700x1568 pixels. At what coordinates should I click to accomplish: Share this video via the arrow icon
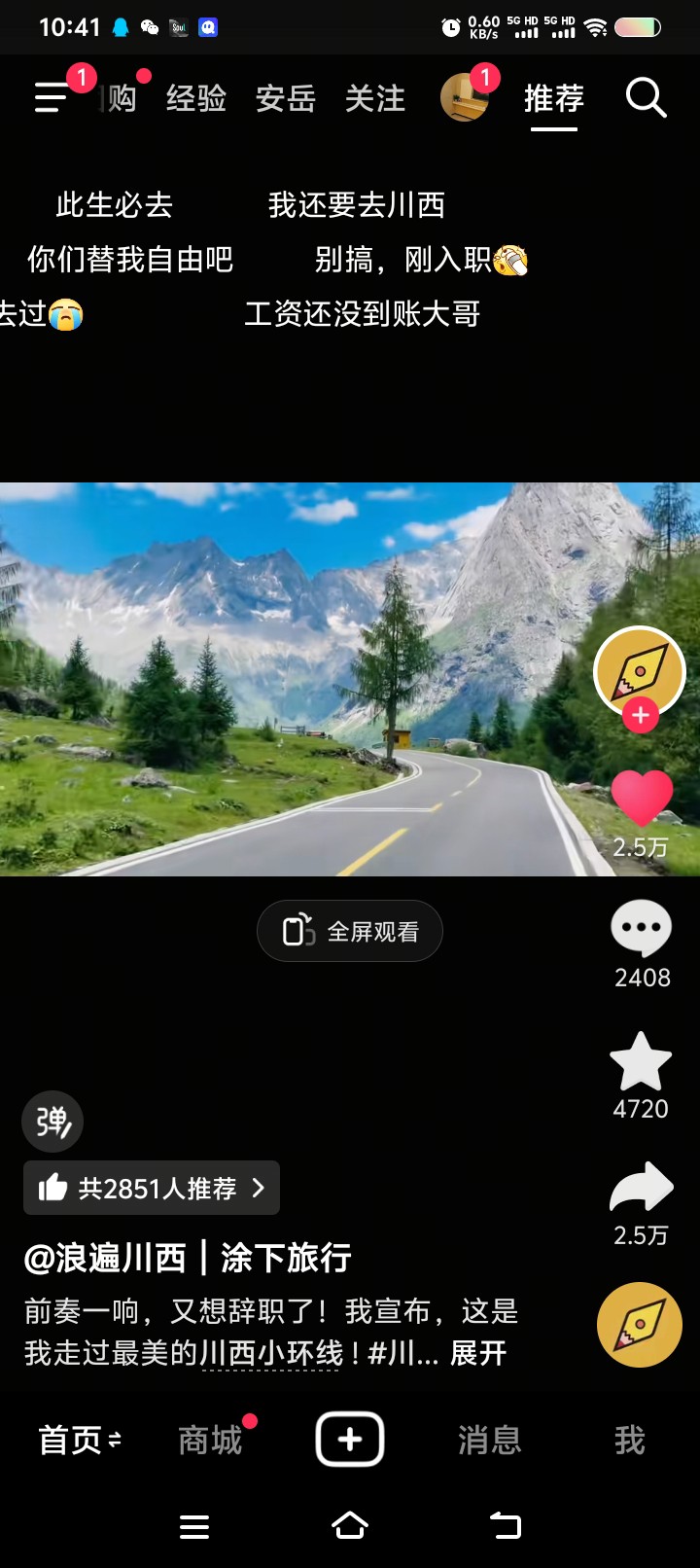[x=641, y=1187]
